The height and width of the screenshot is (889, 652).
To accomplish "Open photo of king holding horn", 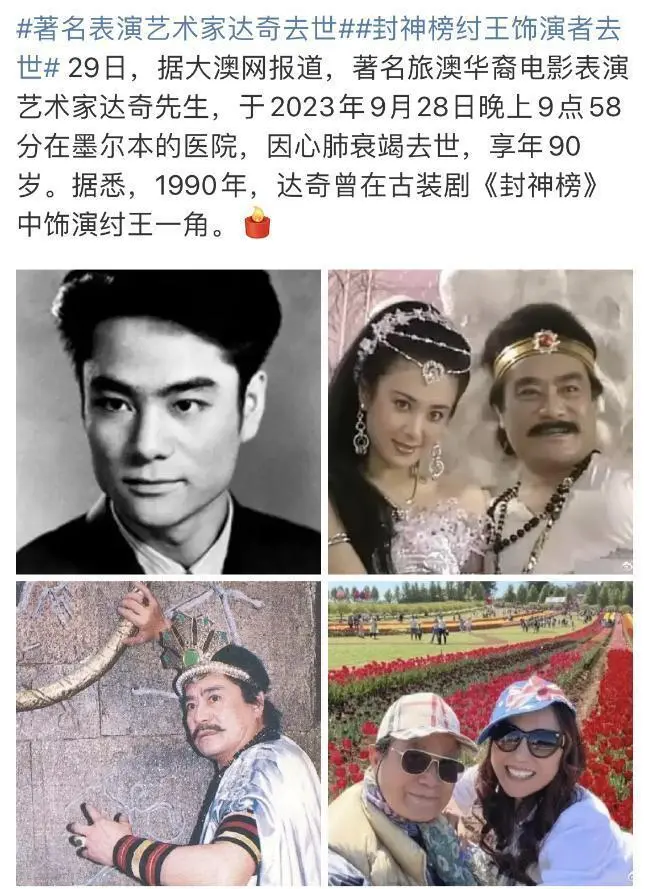I will pyautogui.click(x=168, y=733).
